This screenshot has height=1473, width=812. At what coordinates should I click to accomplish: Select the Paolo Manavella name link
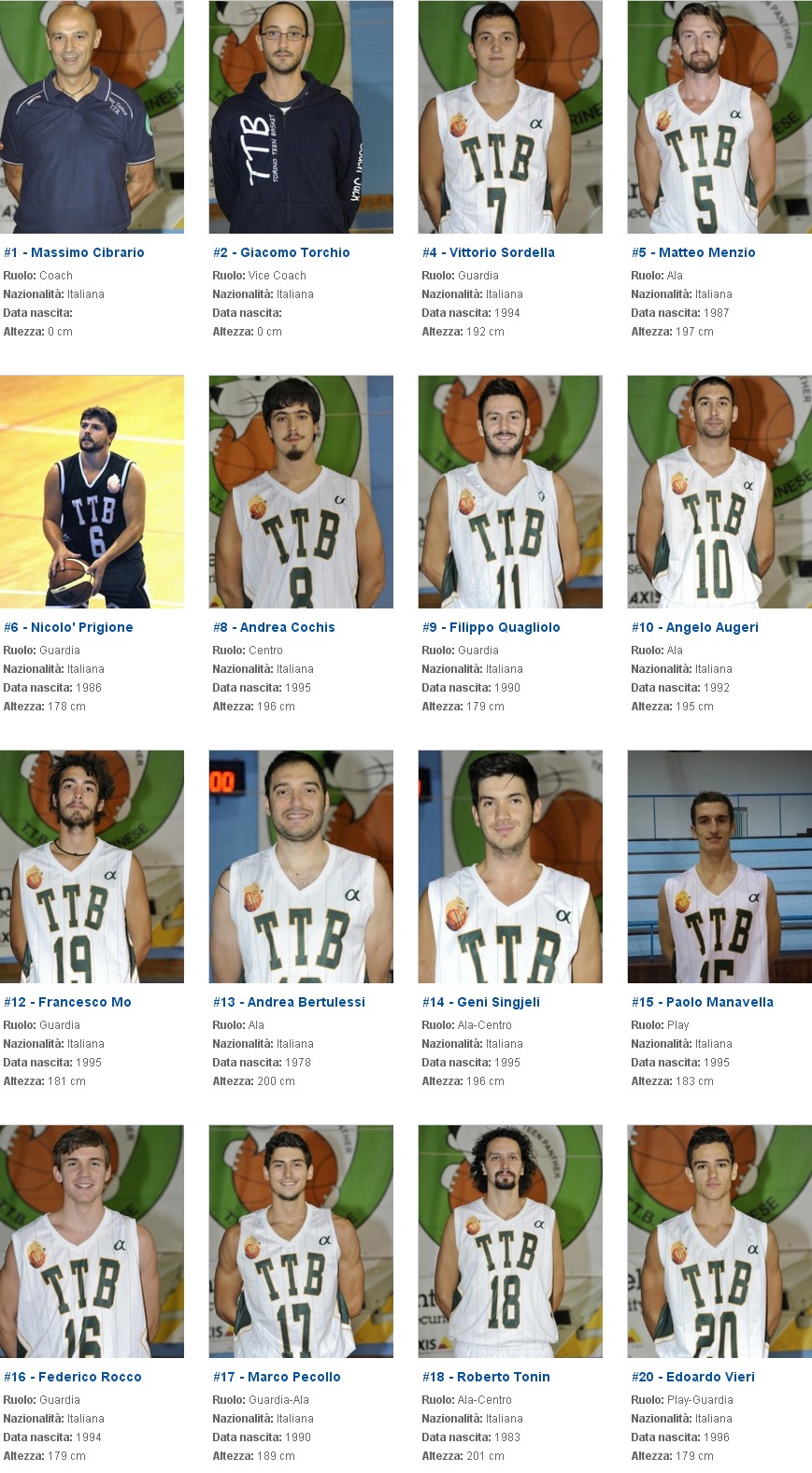point(703,1002)
